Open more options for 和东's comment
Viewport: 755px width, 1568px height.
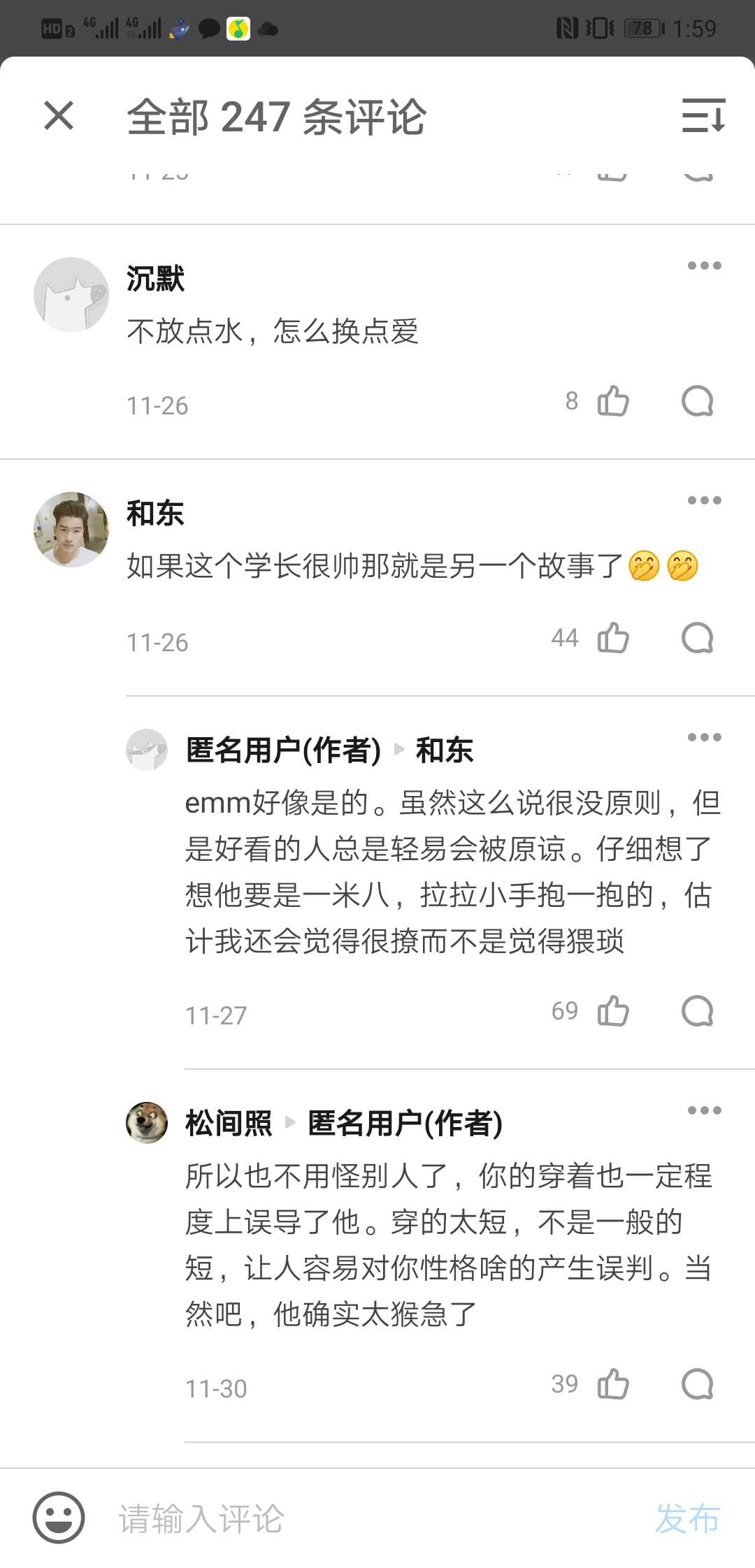click(704, 500)
